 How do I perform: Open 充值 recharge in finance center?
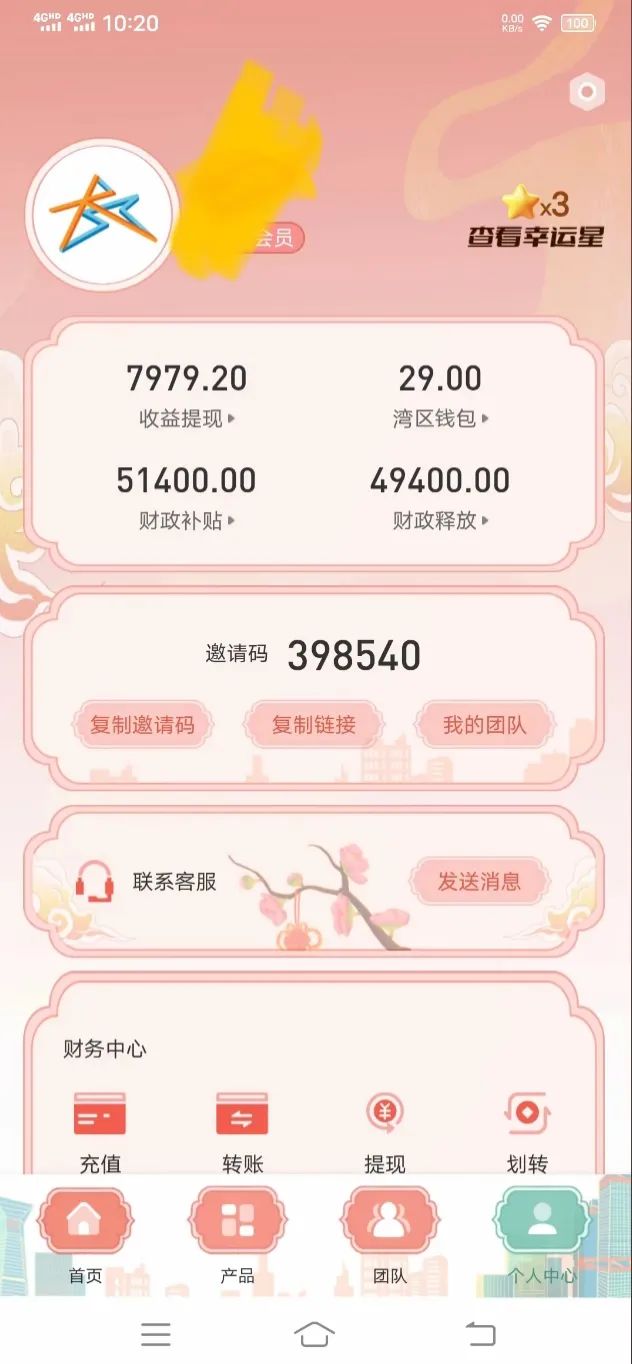(100, 1130)
